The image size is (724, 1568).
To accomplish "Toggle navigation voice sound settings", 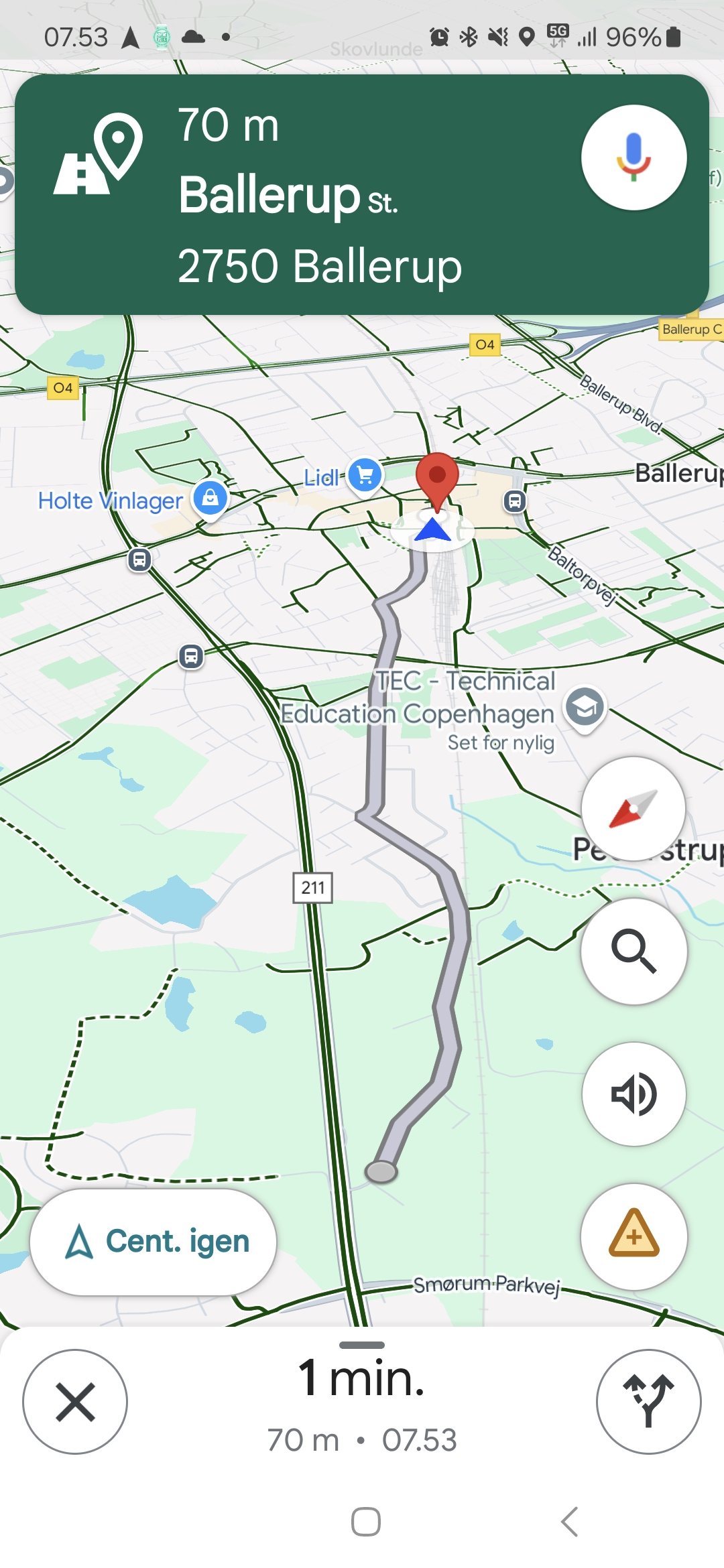I will click(x=633, y=1094).
